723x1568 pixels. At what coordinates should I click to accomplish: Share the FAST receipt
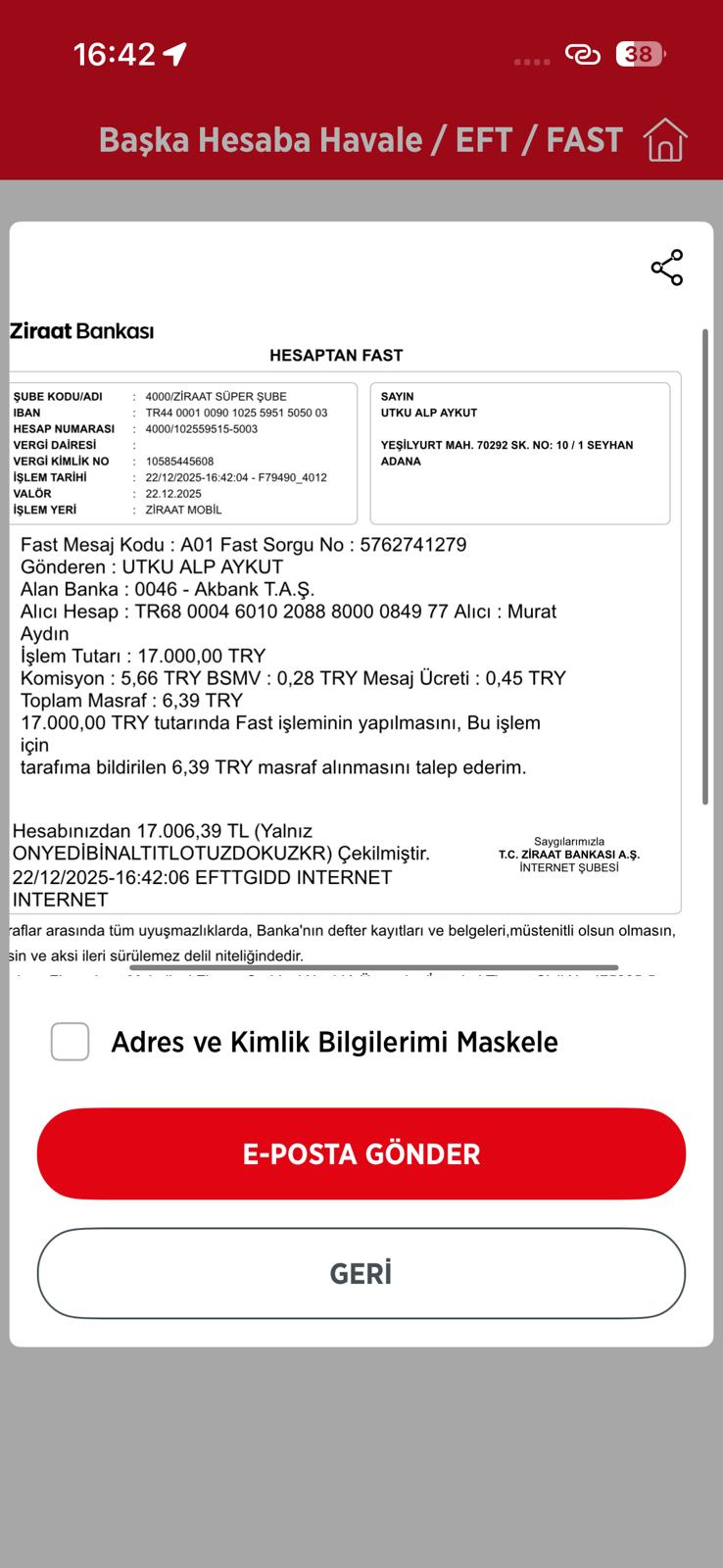click(667, 268)
